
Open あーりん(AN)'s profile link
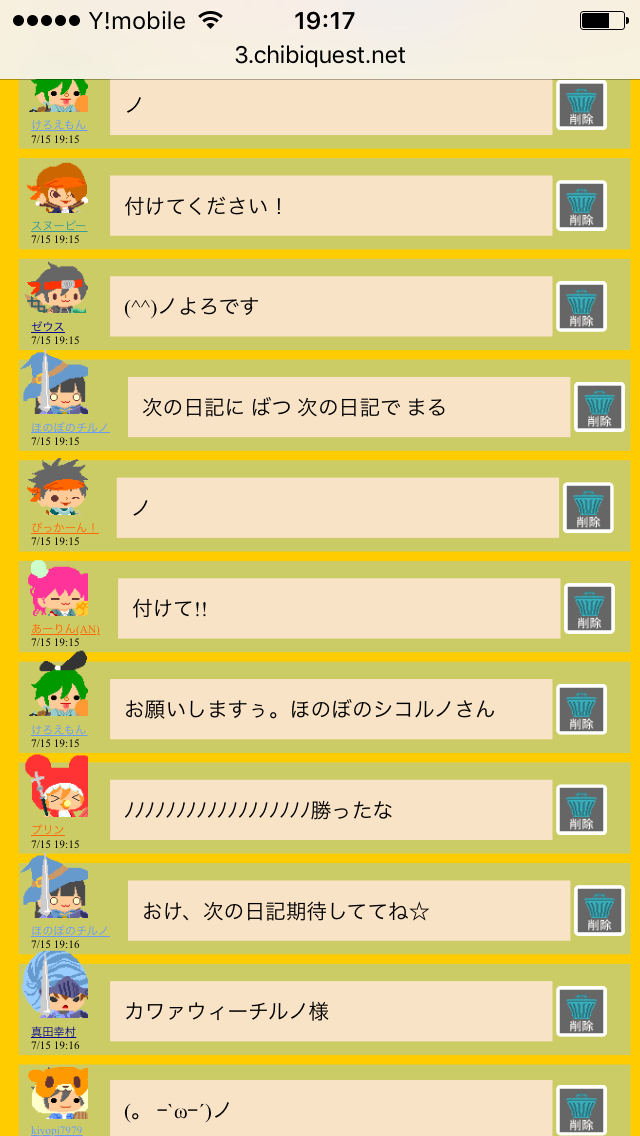point(65,629)
